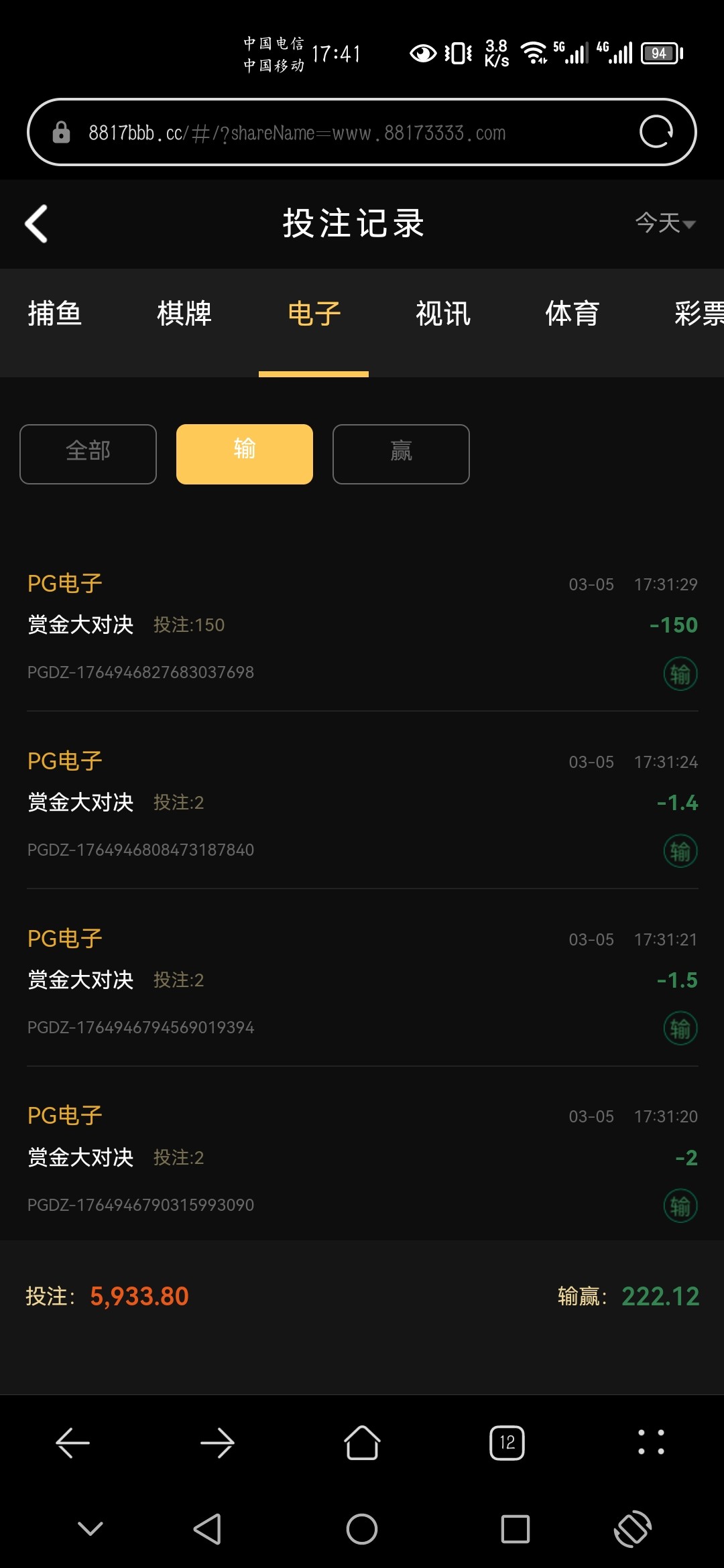Switch filter to 赢
This screenshot has width=724, height=1568.
point(401,454)
